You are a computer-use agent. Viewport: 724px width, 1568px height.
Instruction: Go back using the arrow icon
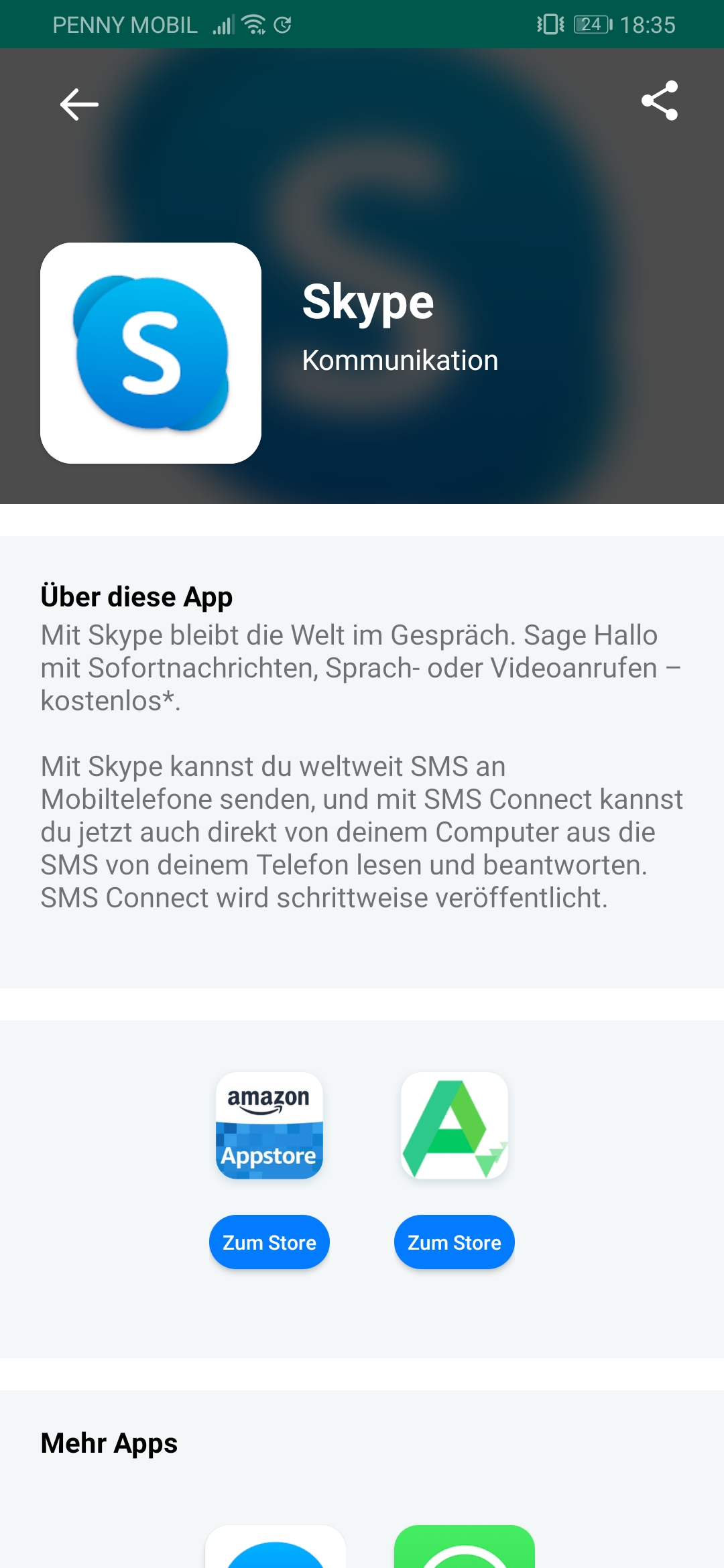79,105
